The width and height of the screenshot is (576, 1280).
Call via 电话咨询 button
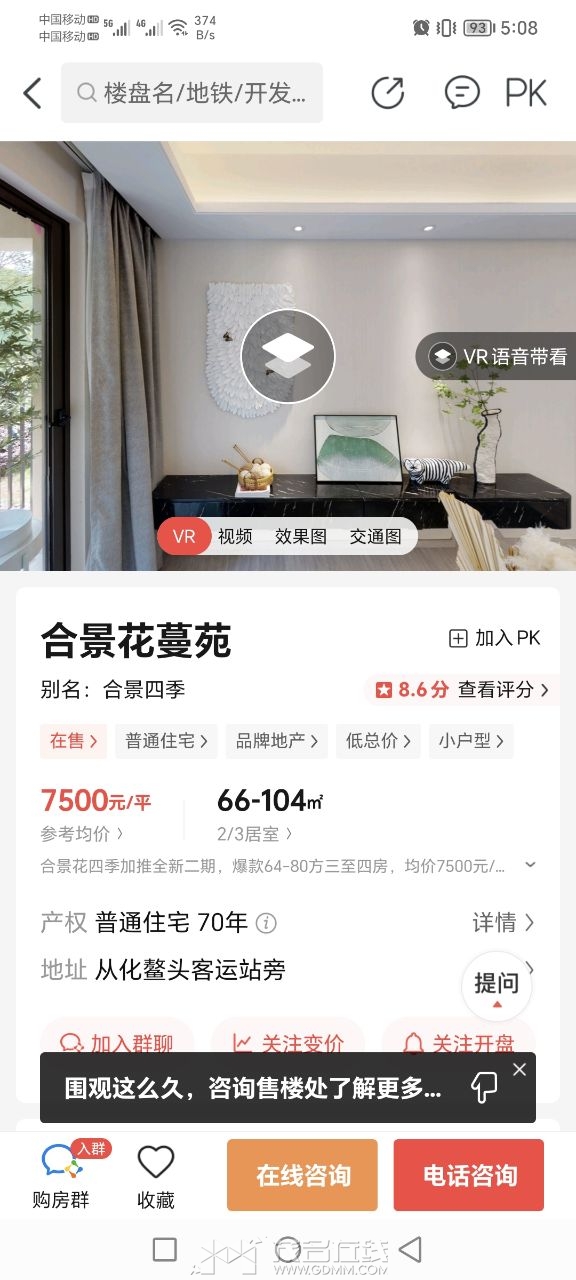click(x=469, y=1175)
